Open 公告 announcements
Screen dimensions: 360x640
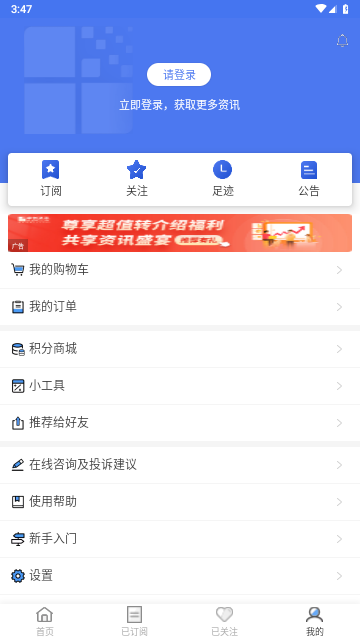[309, 179]
